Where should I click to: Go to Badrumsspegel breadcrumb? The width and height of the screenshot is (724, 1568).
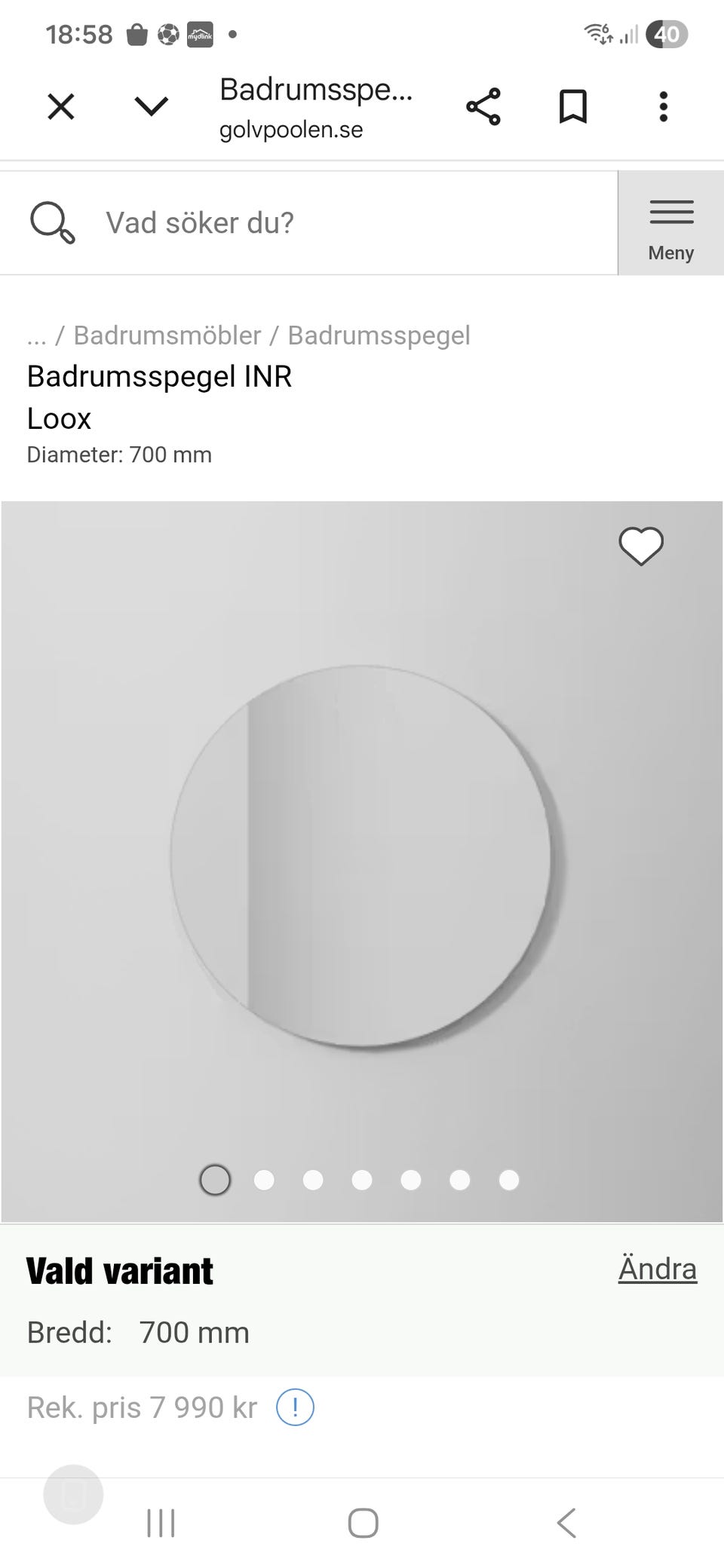(379, 335)
